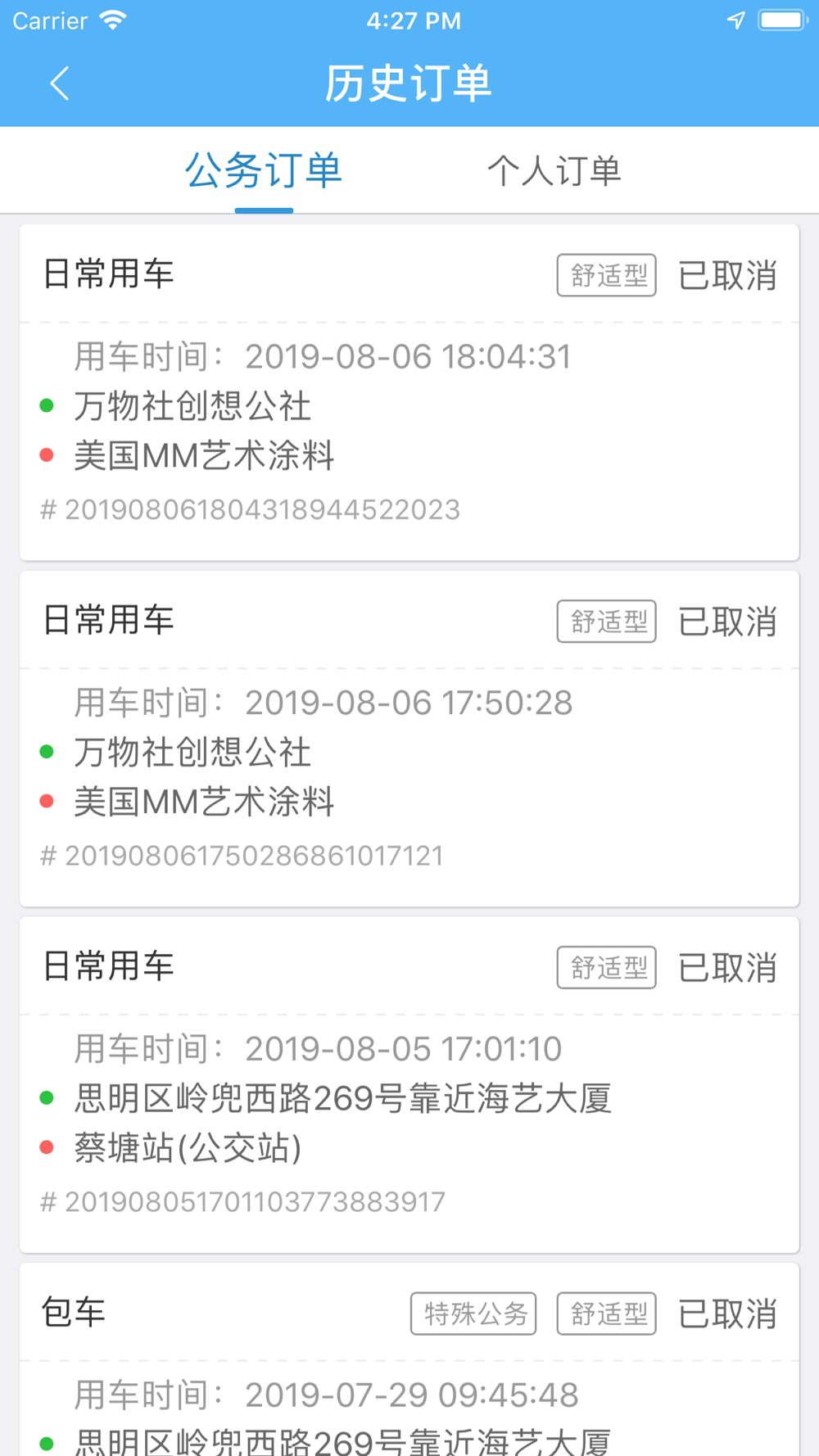Select the 公务订单 tab

264,171
